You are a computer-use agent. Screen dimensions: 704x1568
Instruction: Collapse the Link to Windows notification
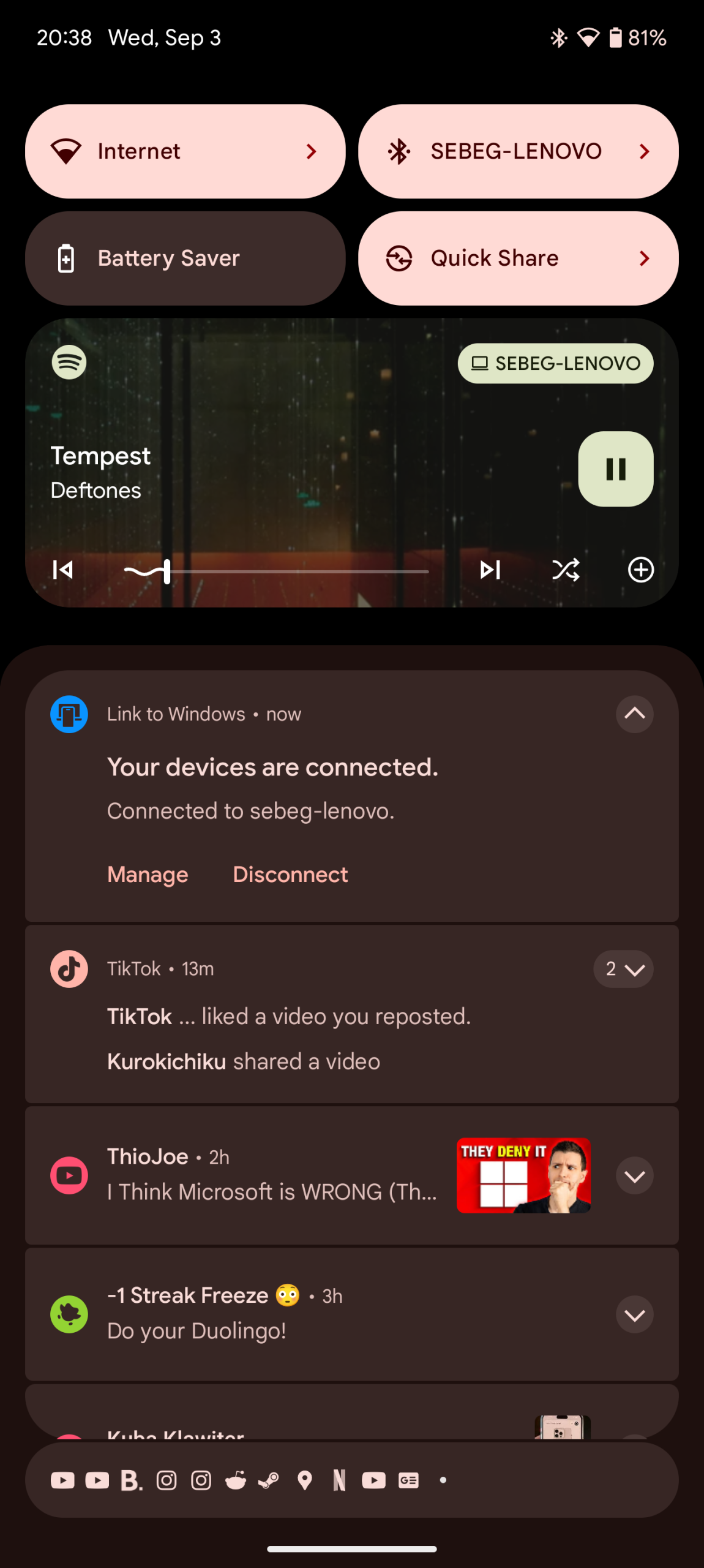(634, 714)
